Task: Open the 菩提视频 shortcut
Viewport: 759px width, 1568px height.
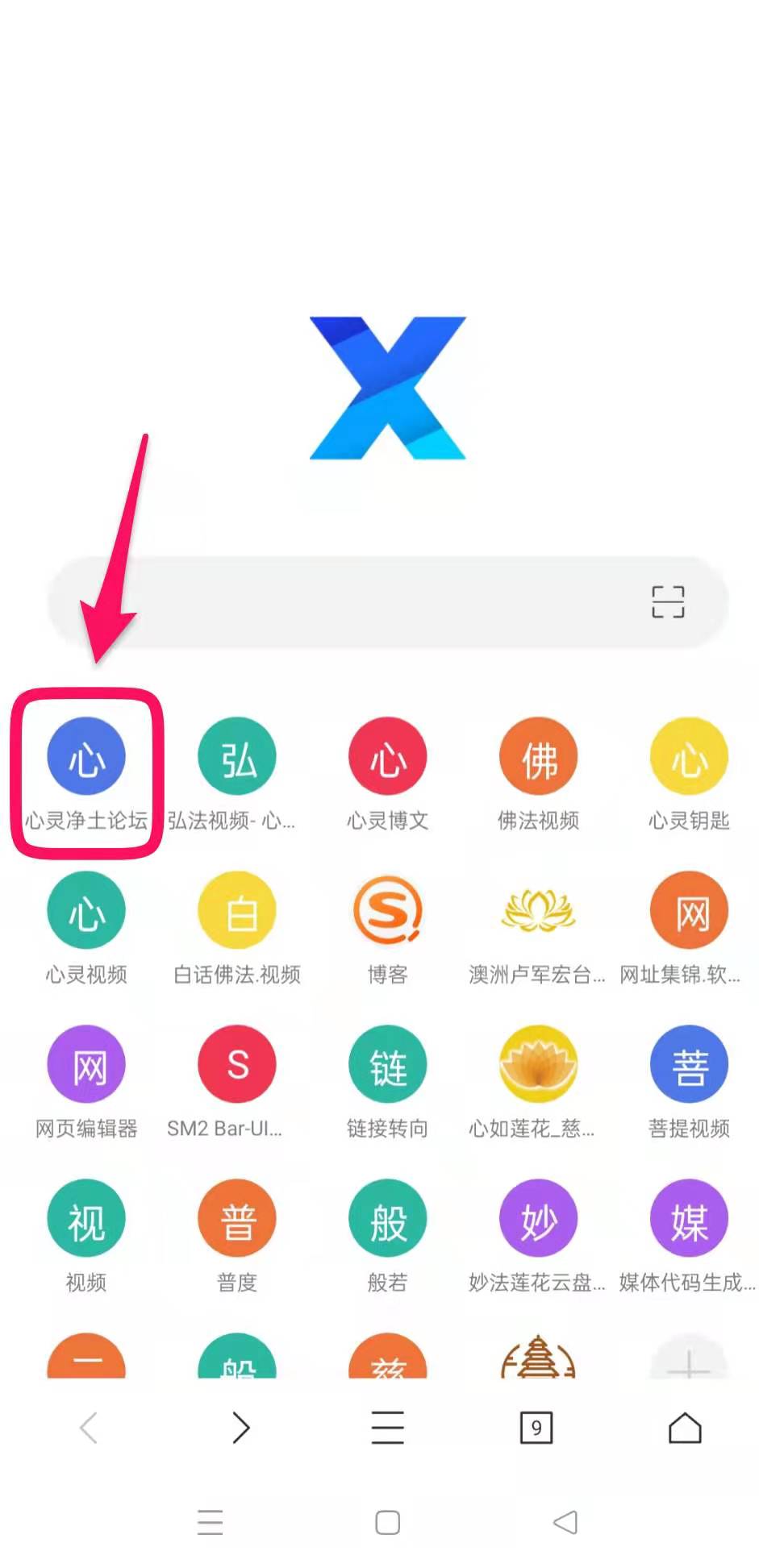Action: (x=689, y=1066)
